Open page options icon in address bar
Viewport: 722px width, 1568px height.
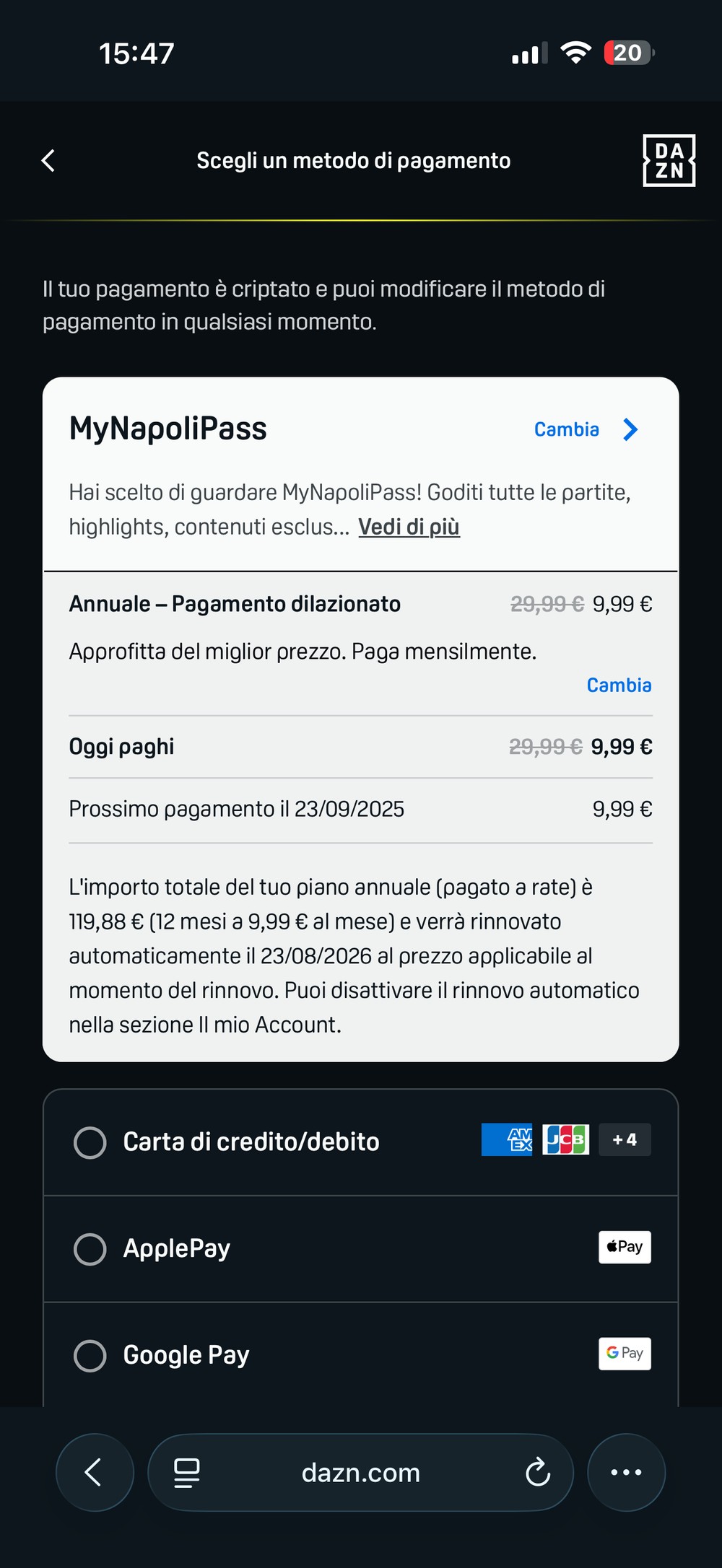point(187,1472)
